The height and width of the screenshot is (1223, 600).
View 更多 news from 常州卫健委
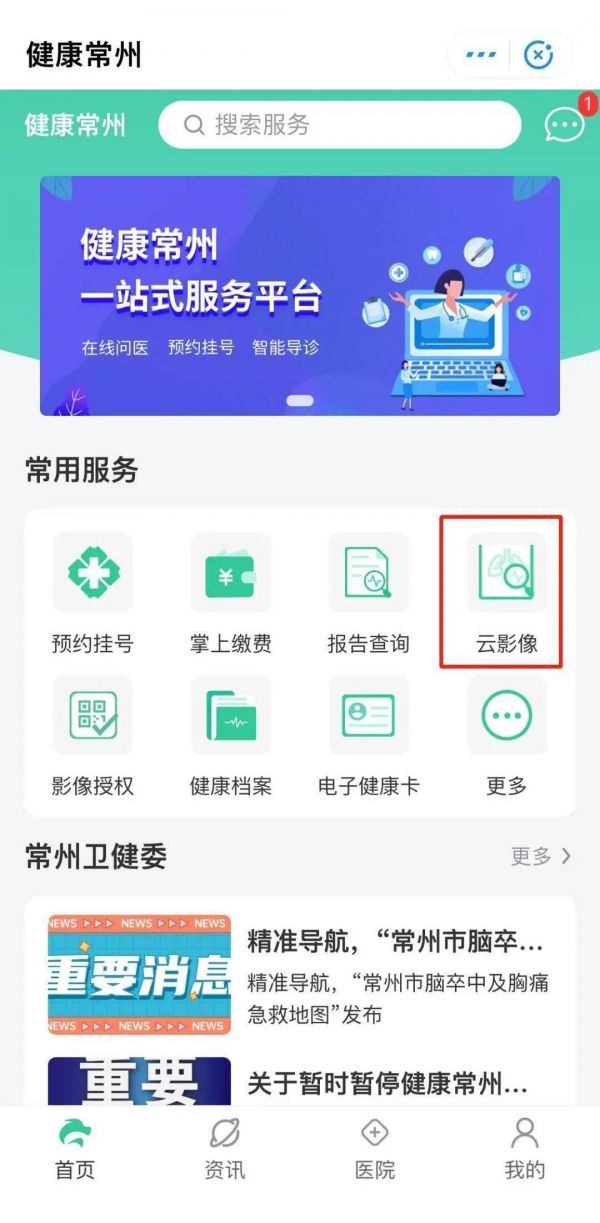(541, 856)
